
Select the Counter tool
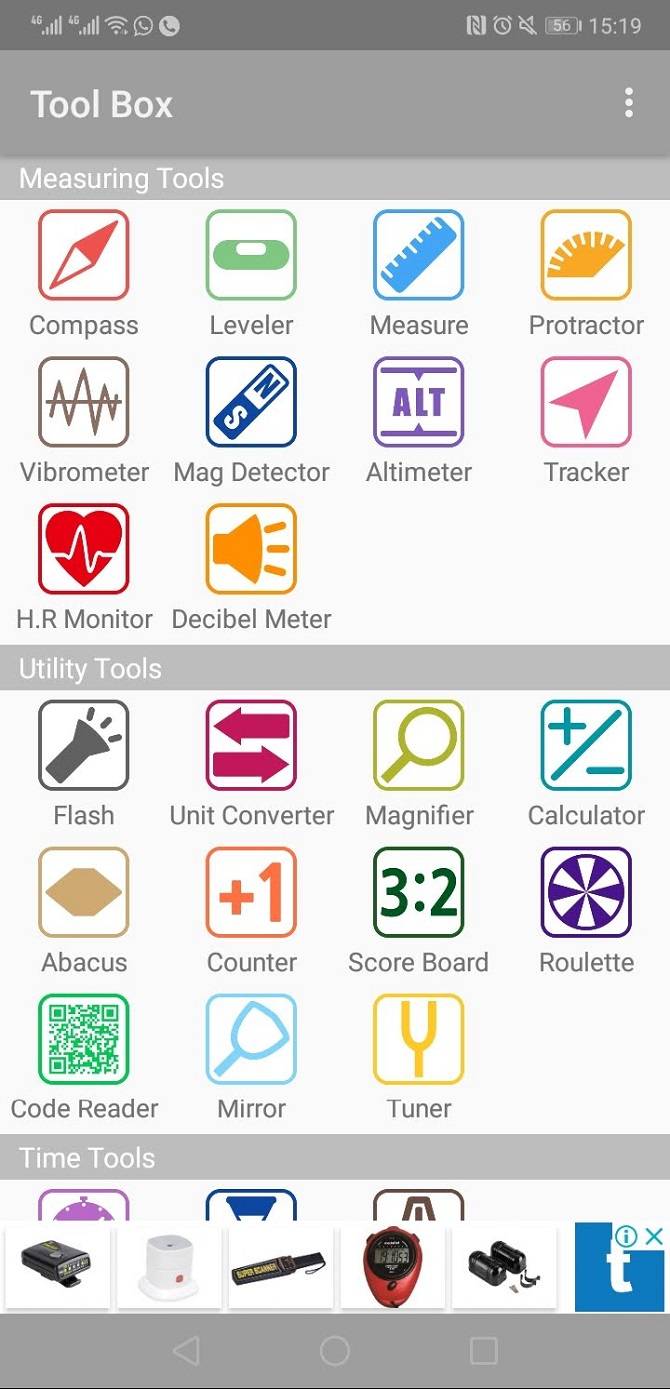251,892
